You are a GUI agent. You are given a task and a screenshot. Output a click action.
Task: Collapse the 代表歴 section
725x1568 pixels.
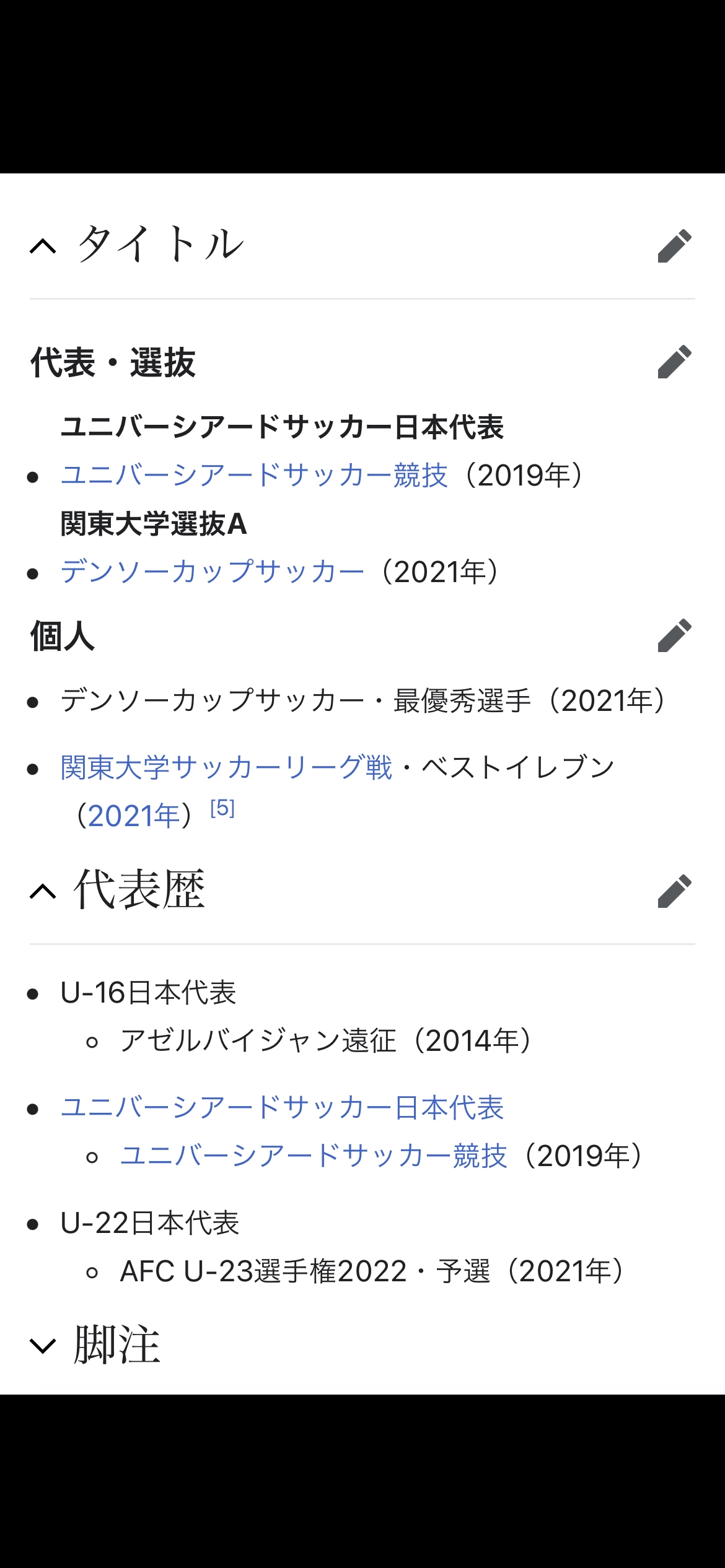43,891
